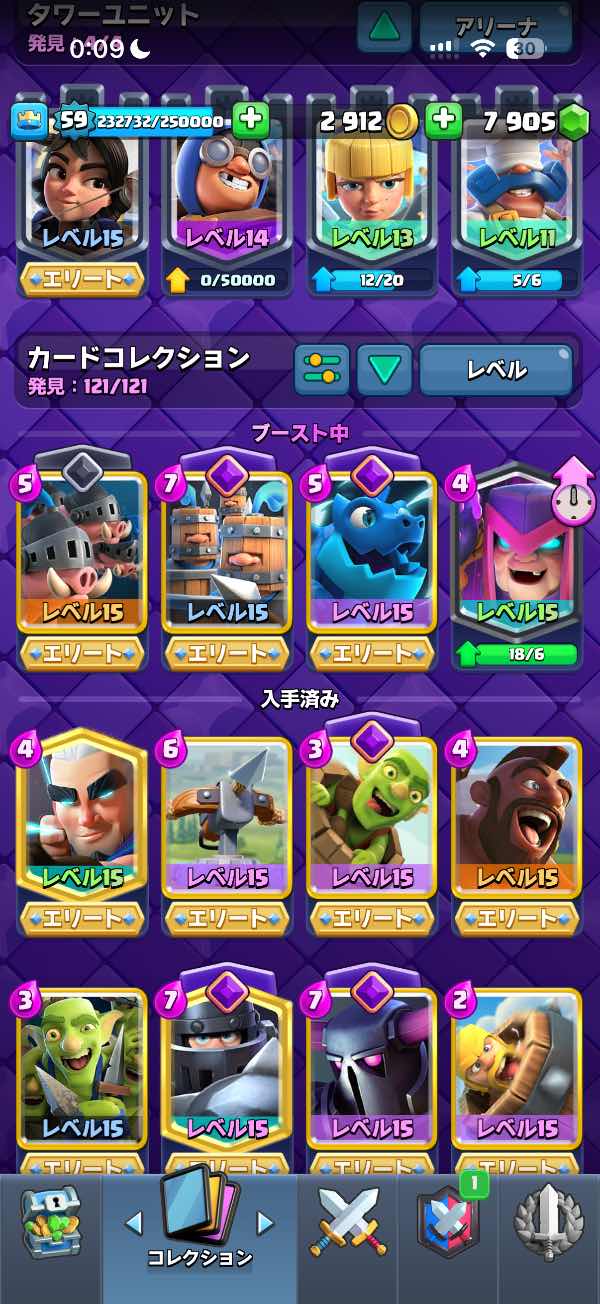Change sorting using the レベル button
This screenshot has height=1304, width=600.
click(x=496, y=370)
